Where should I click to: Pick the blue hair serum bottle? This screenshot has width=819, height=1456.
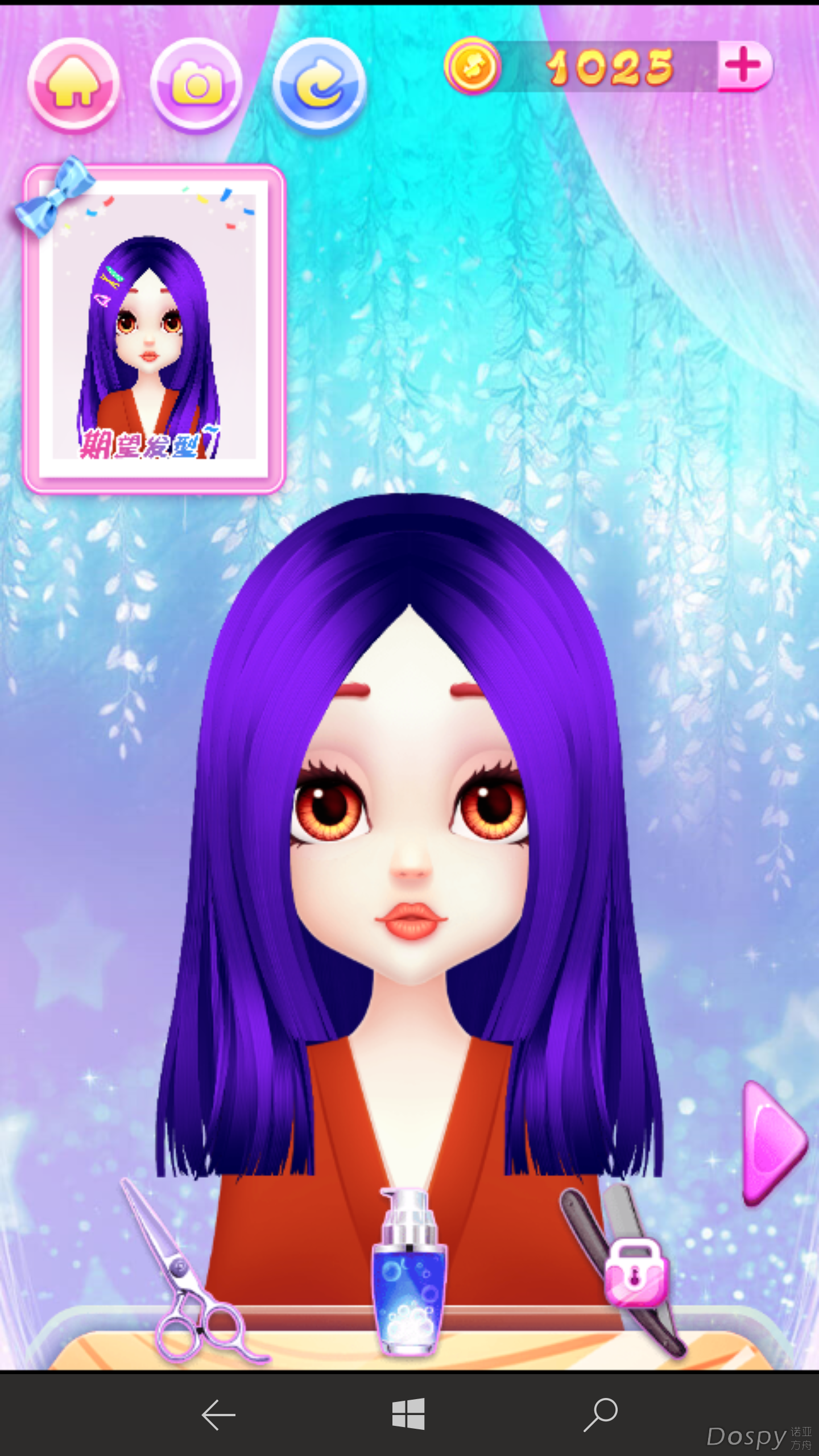pos(408,1274)
